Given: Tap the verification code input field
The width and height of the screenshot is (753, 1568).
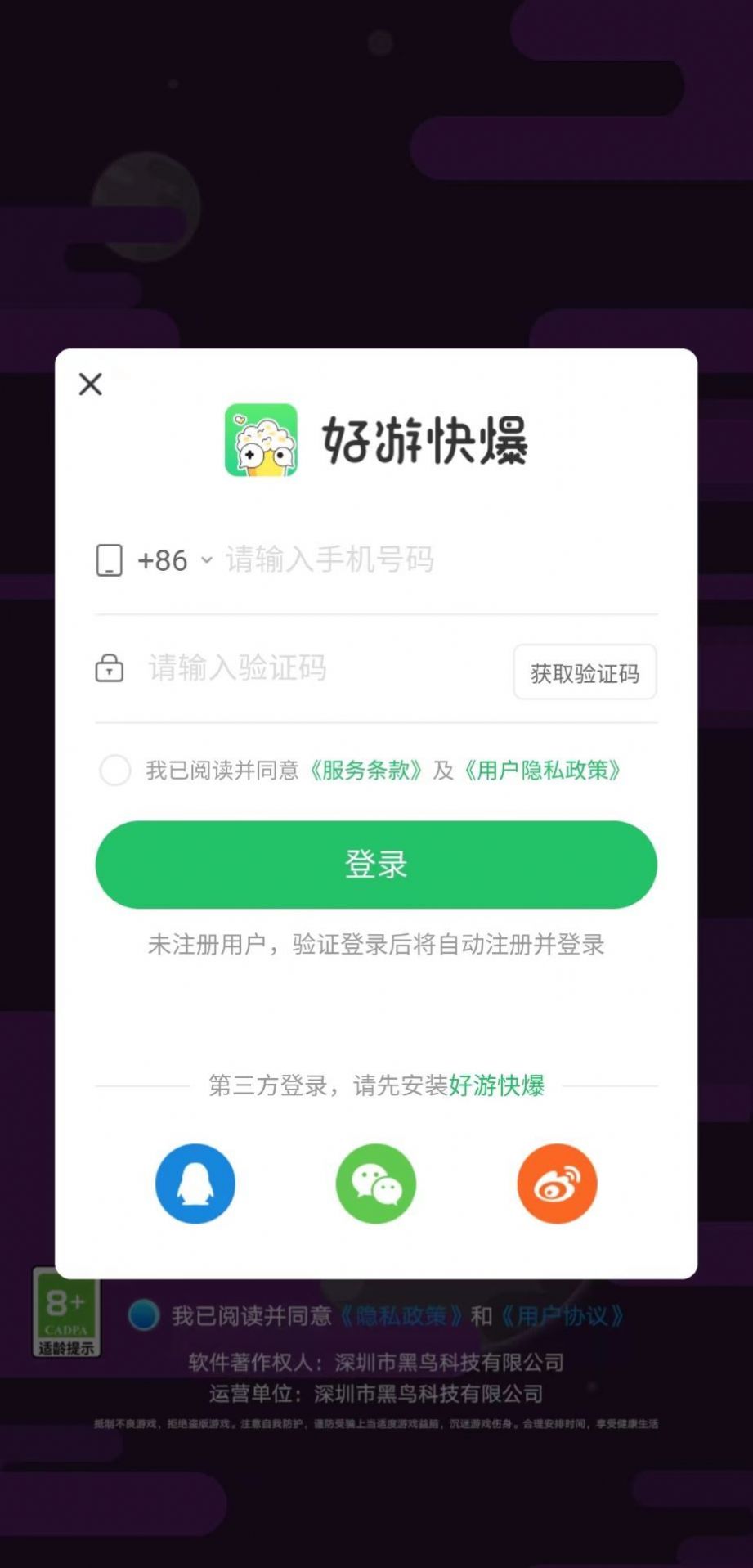Looking at the screenshot, I should [x=319, y=668].
